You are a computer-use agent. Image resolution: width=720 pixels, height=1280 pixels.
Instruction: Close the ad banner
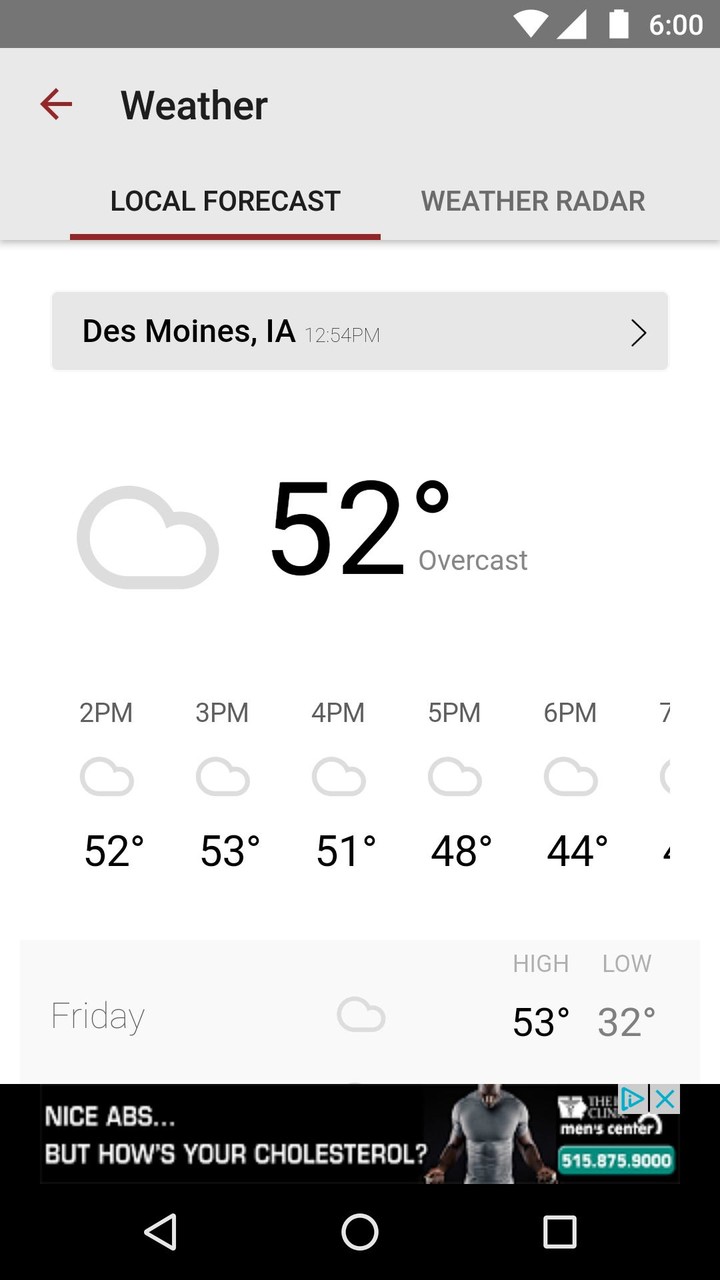(666, 1099)
